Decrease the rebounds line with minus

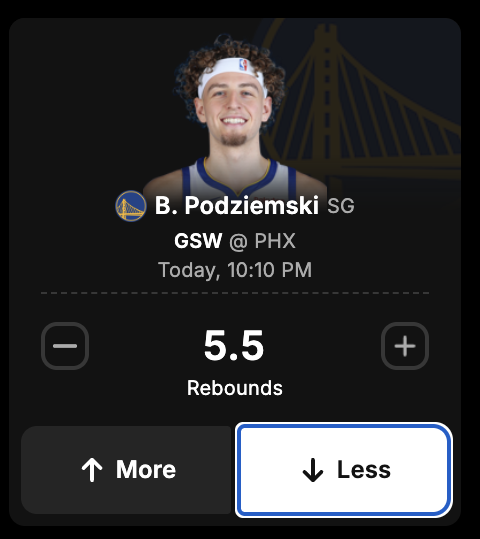65,346
